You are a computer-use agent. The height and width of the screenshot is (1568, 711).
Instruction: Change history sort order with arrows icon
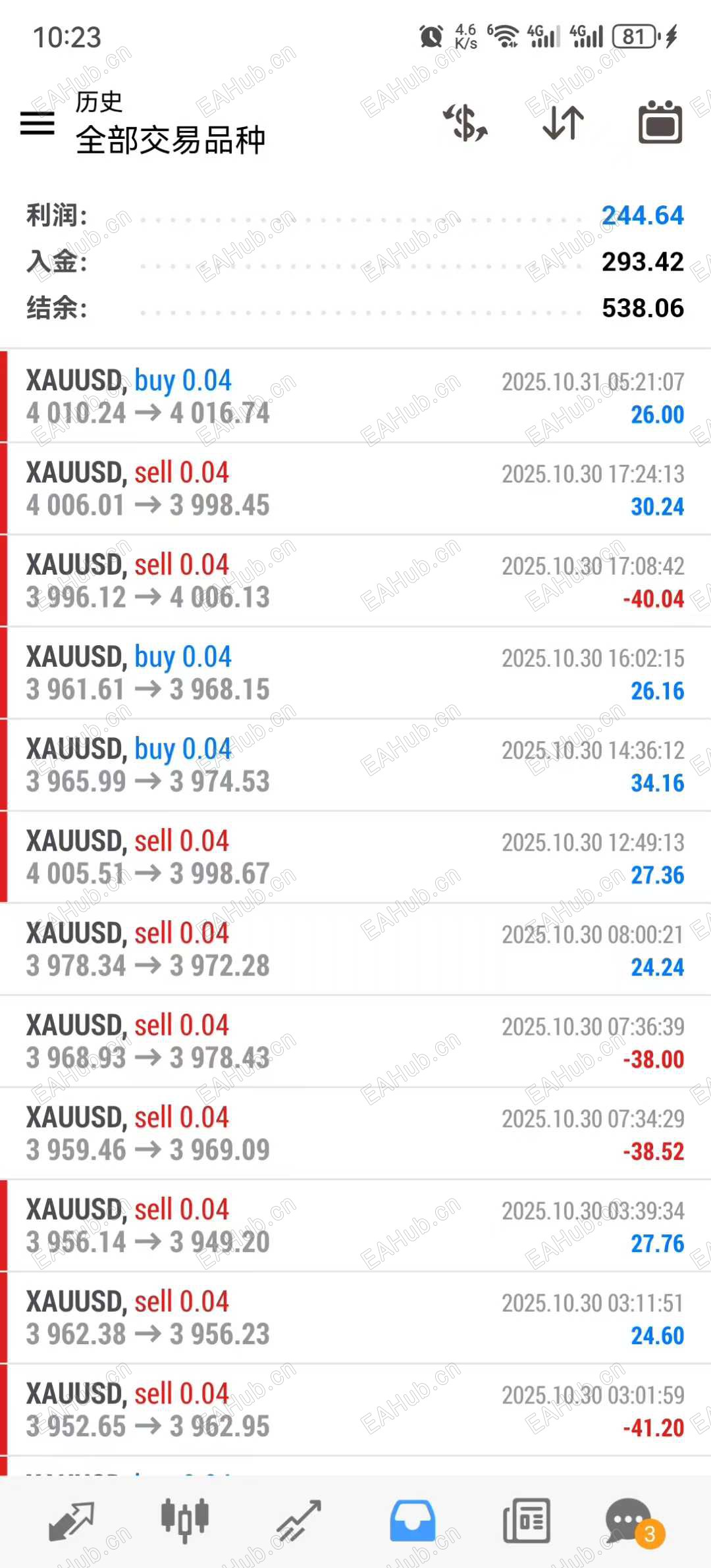(564, 123)
